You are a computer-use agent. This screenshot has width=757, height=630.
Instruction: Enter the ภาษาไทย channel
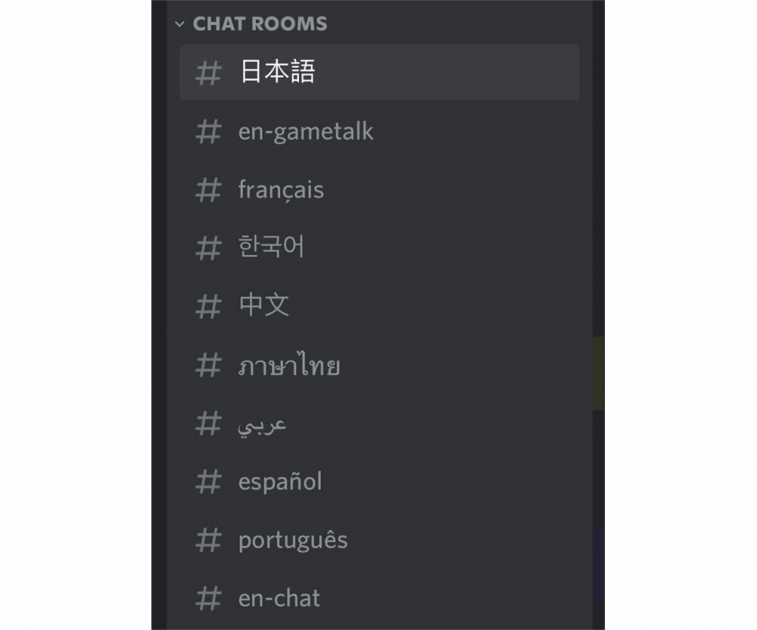(x=289, y=365)
